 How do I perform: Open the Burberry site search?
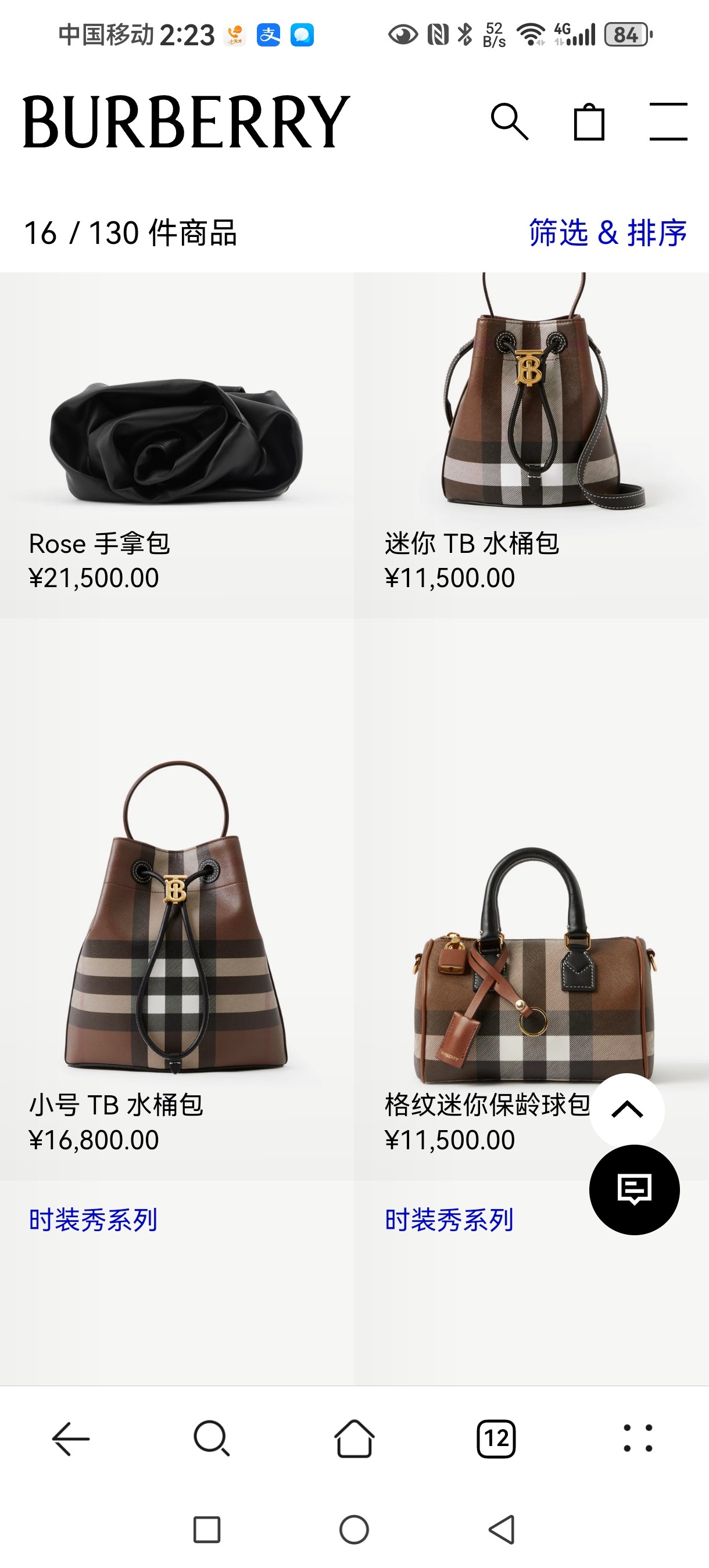pyautogui.click(x=509, y=122)
